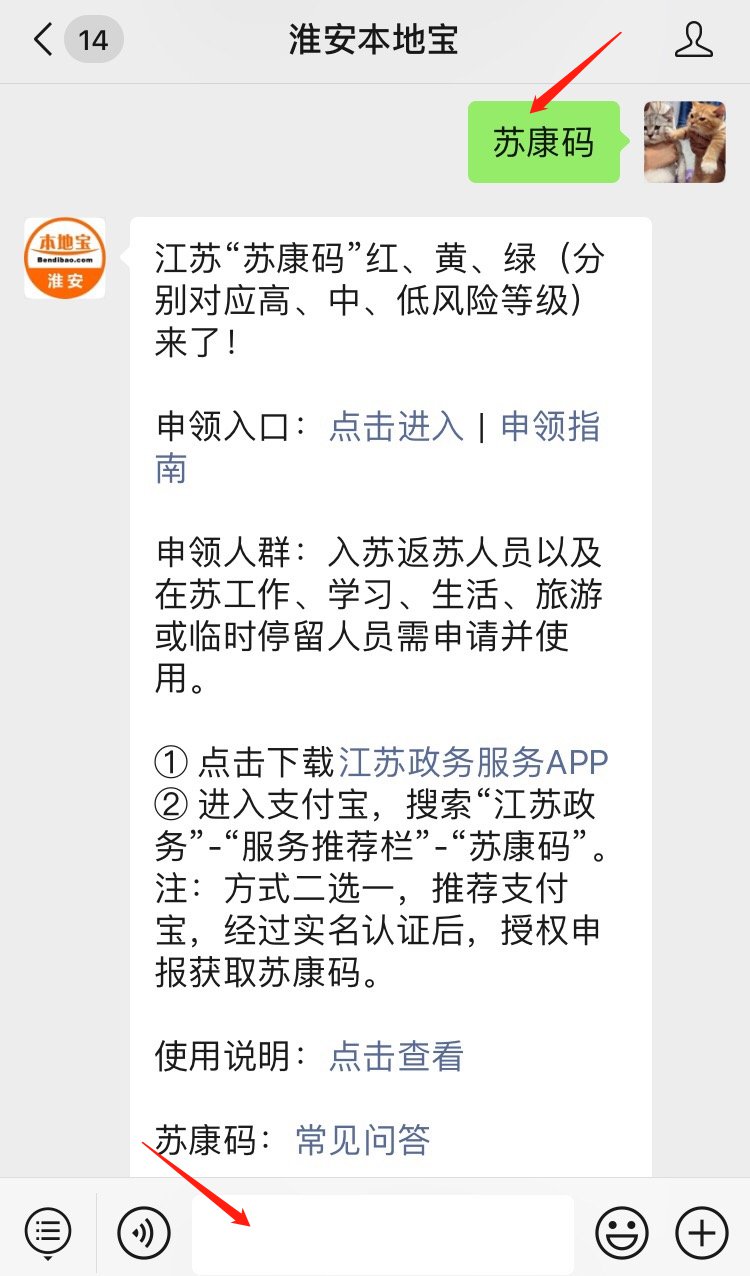This screenshot has height=1276, width=750.
Task: Switch to voice message input
Action: [x=144, y=1232]
